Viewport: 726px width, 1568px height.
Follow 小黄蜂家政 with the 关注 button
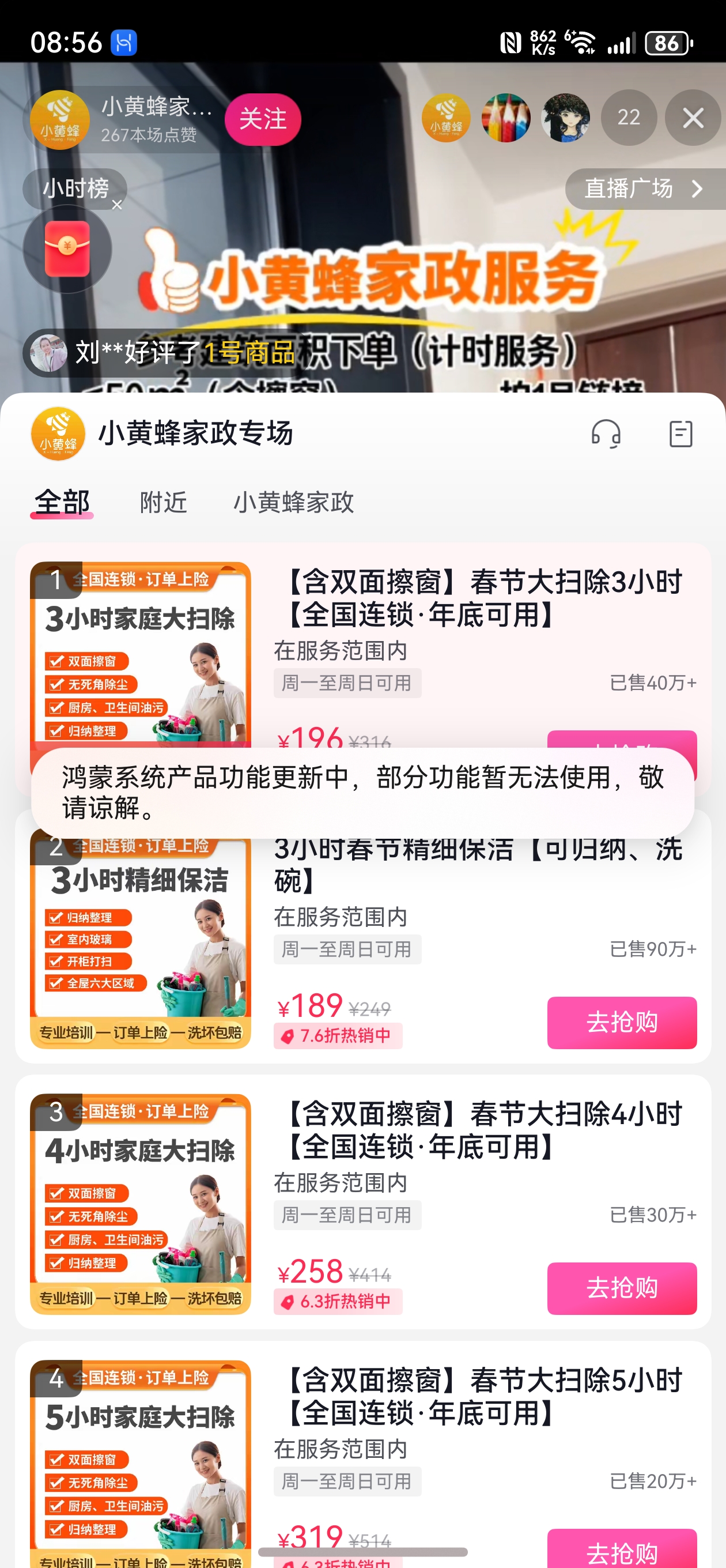point(262,119)
